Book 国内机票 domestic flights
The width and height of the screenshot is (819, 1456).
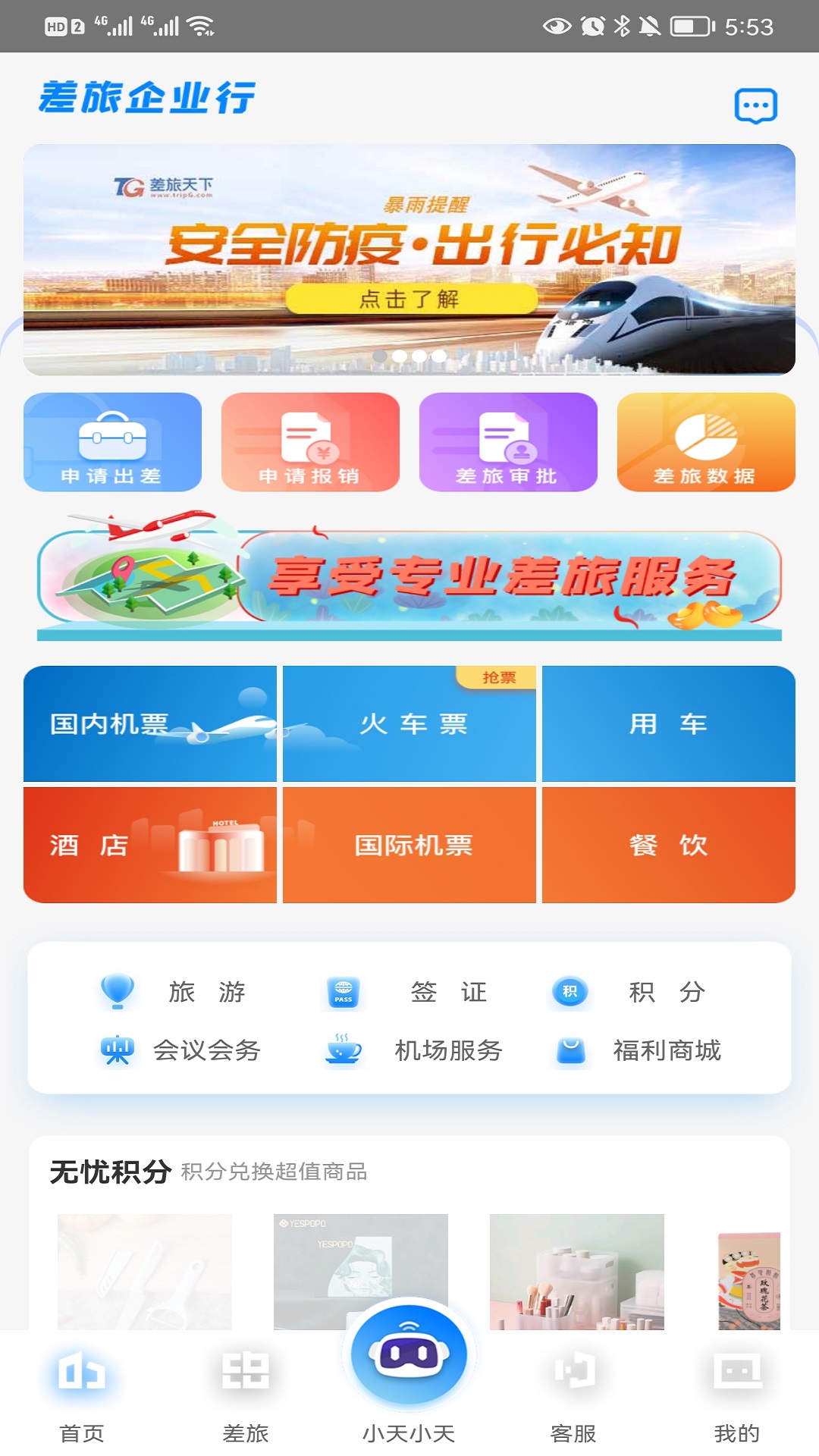click(x=150, y=724)
